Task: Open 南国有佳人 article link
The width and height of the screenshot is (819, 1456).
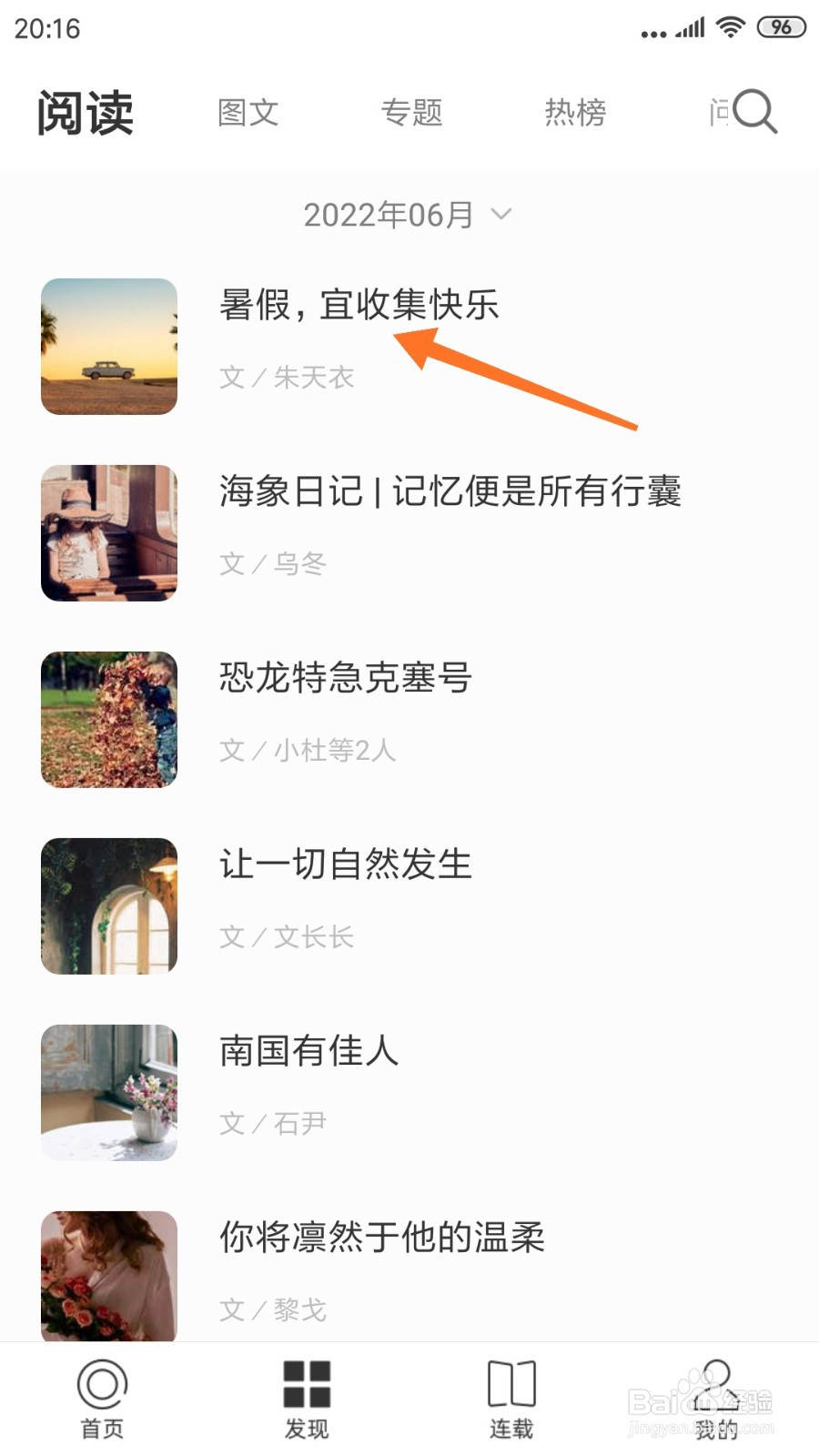Action: click(309, 1053)
